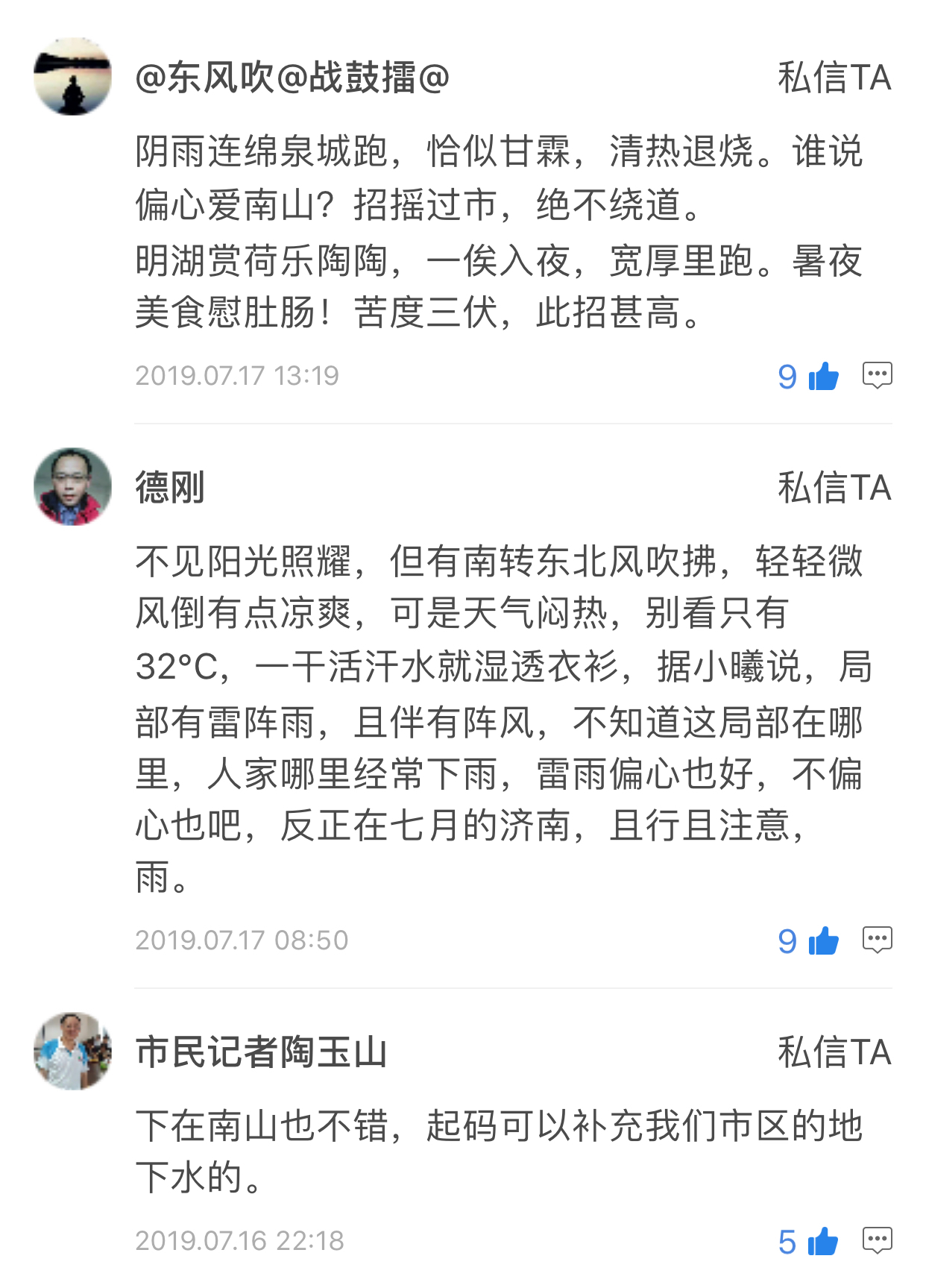Open @东风吹@战鼓擂@'s profile avatar
Viewport: 926px width, 1288px height.
point(71,78)
